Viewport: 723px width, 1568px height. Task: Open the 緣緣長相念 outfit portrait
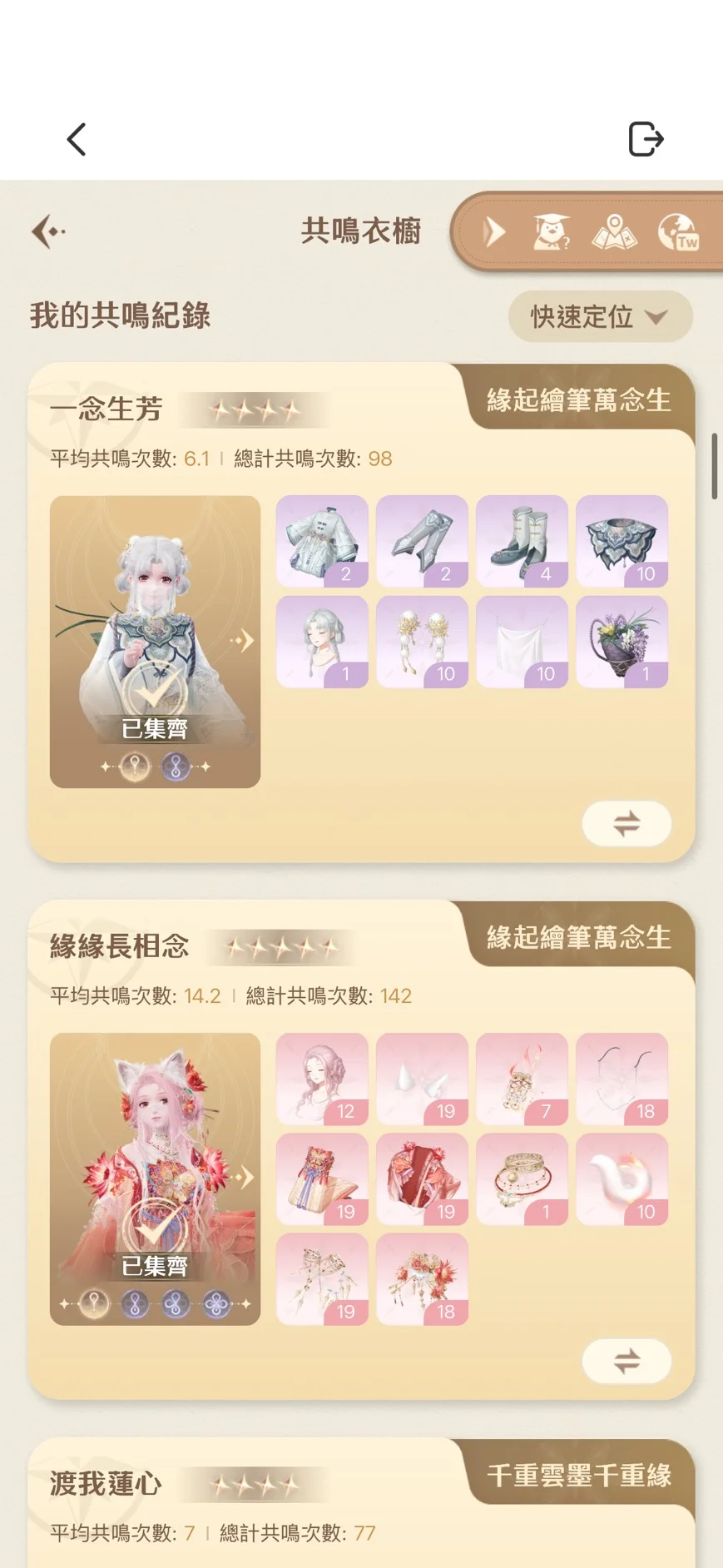coord(155,1178)
